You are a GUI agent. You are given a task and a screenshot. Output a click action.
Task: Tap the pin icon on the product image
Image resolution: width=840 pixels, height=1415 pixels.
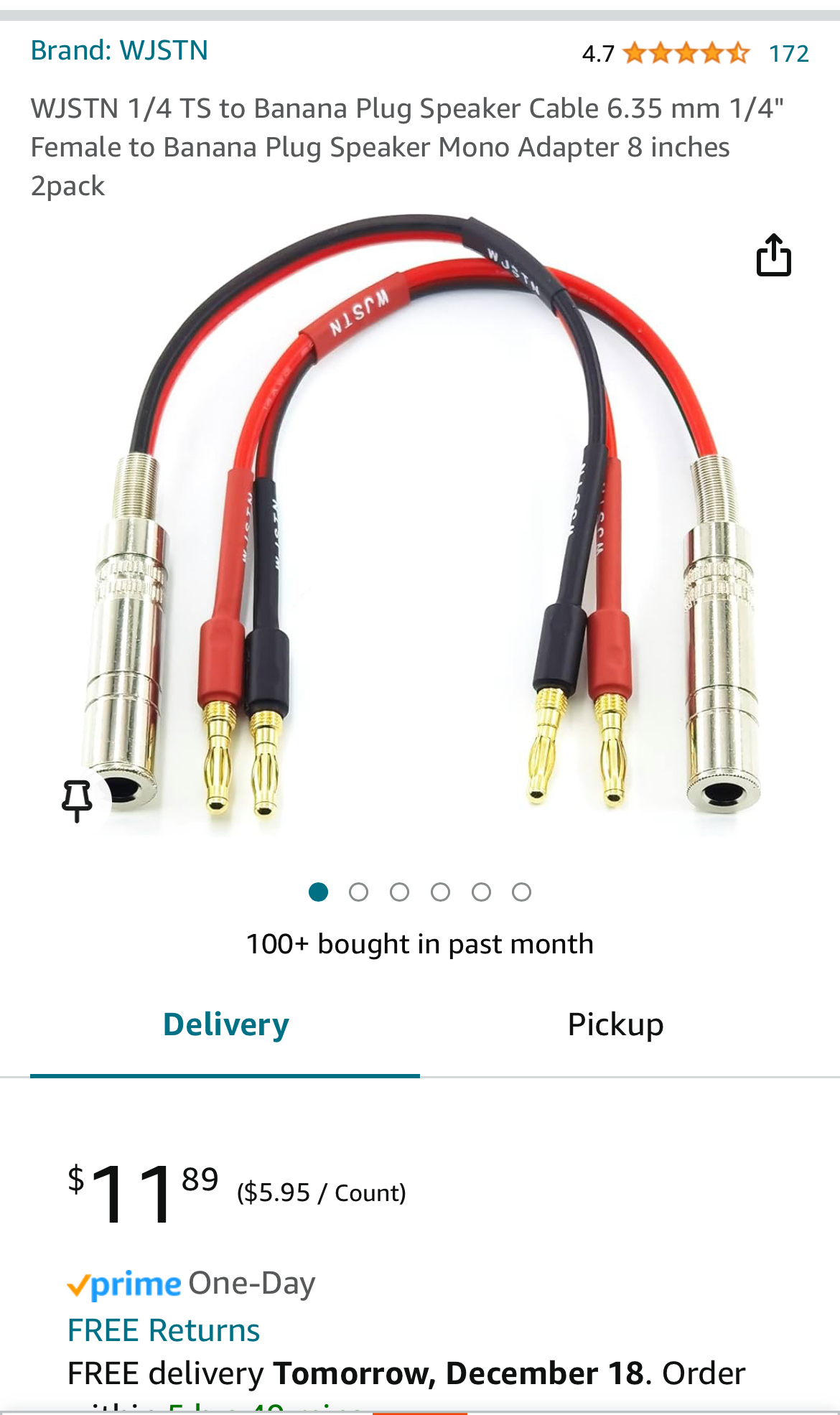[x=77, y=800]
